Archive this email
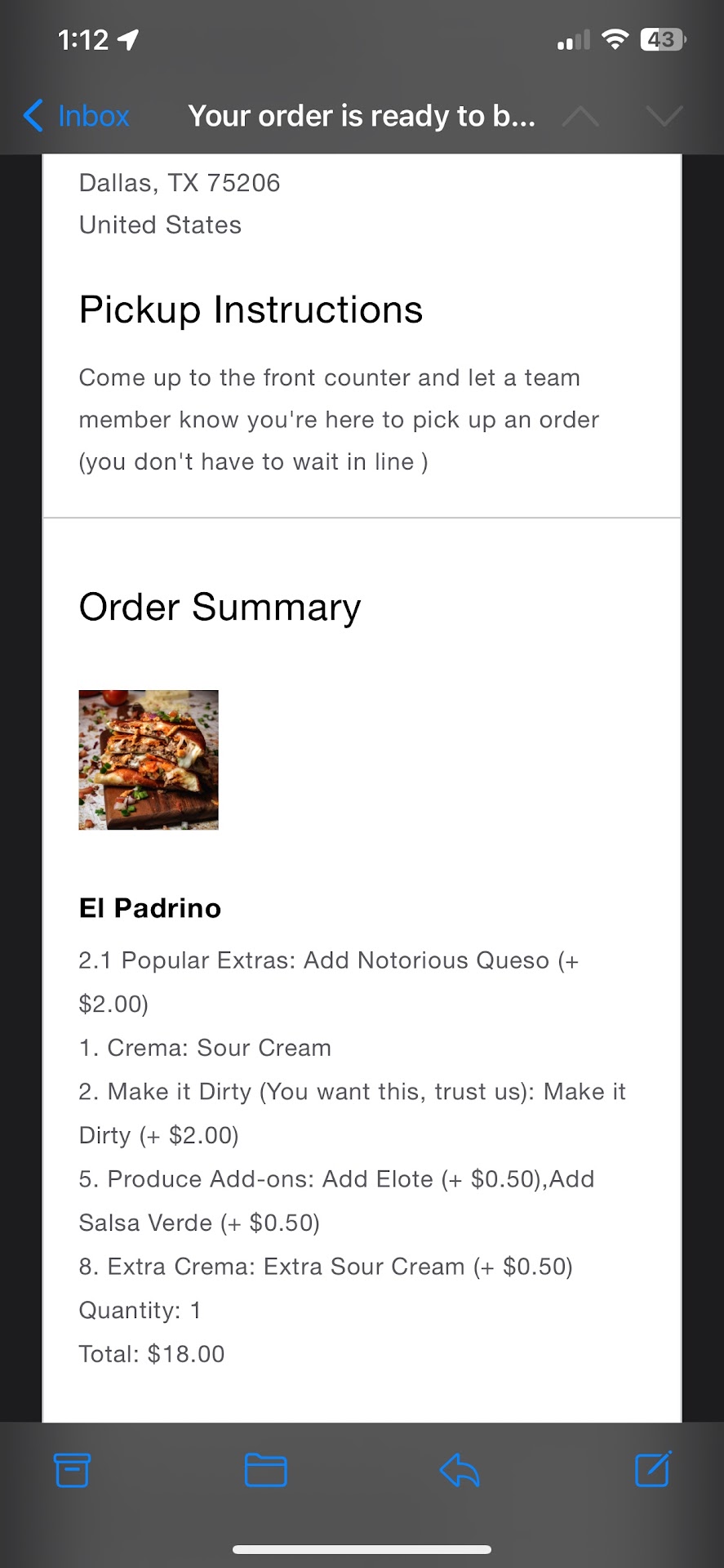The width and height of the screenshot is (724, 1568). [72, 1470]
